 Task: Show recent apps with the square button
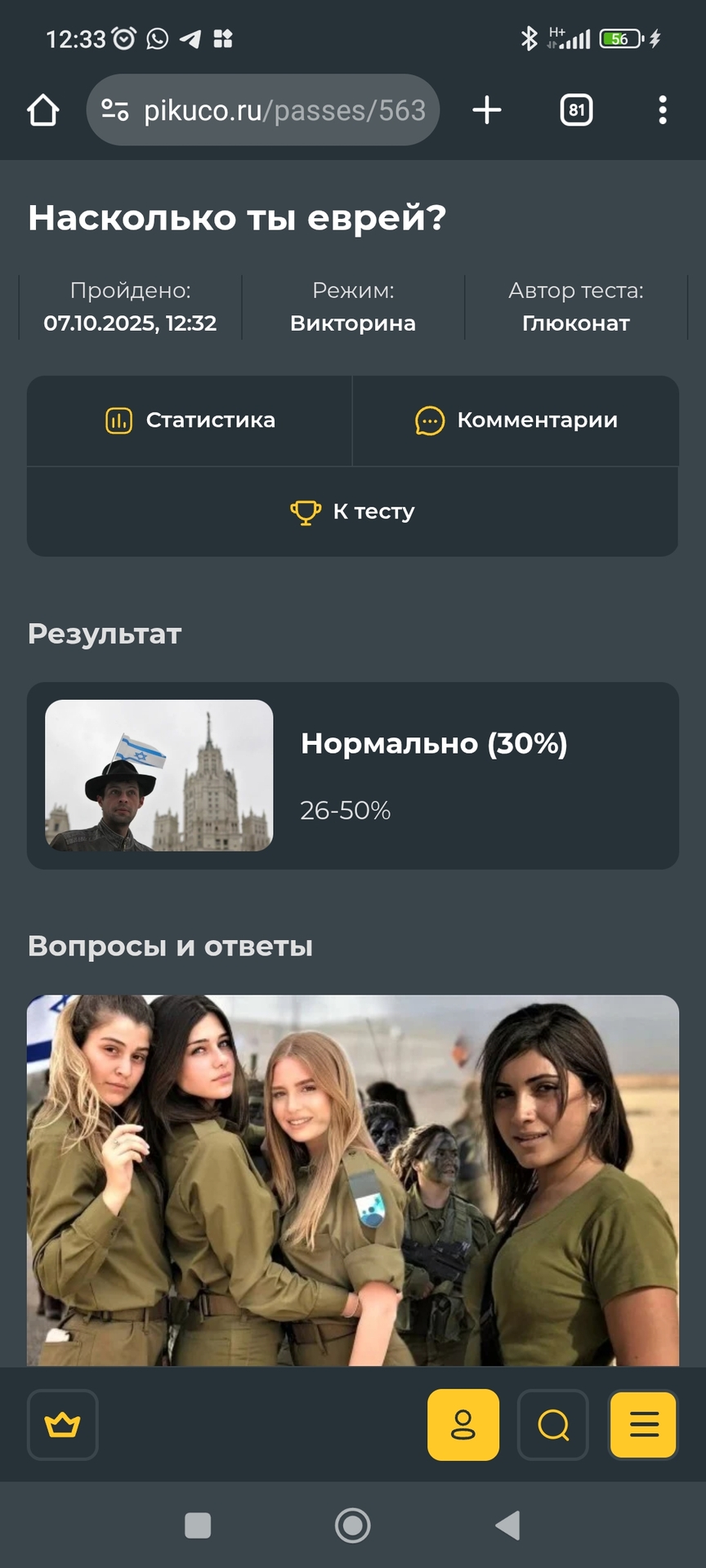coord(198,1525)
